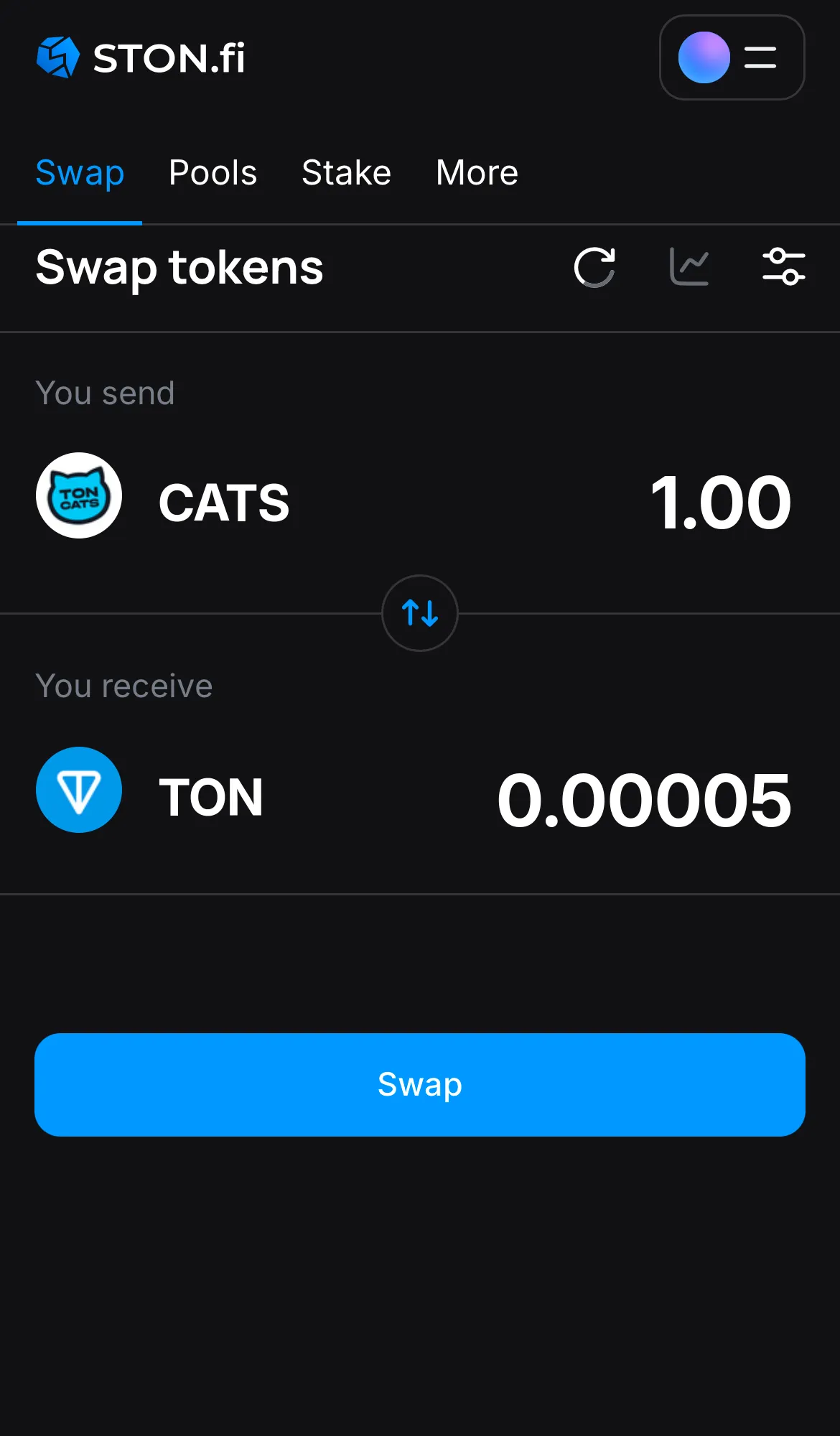Toggle swap direction between CATS and TON
The width and height of the screenshot is (840, 1436).
[x=419, y=614]
